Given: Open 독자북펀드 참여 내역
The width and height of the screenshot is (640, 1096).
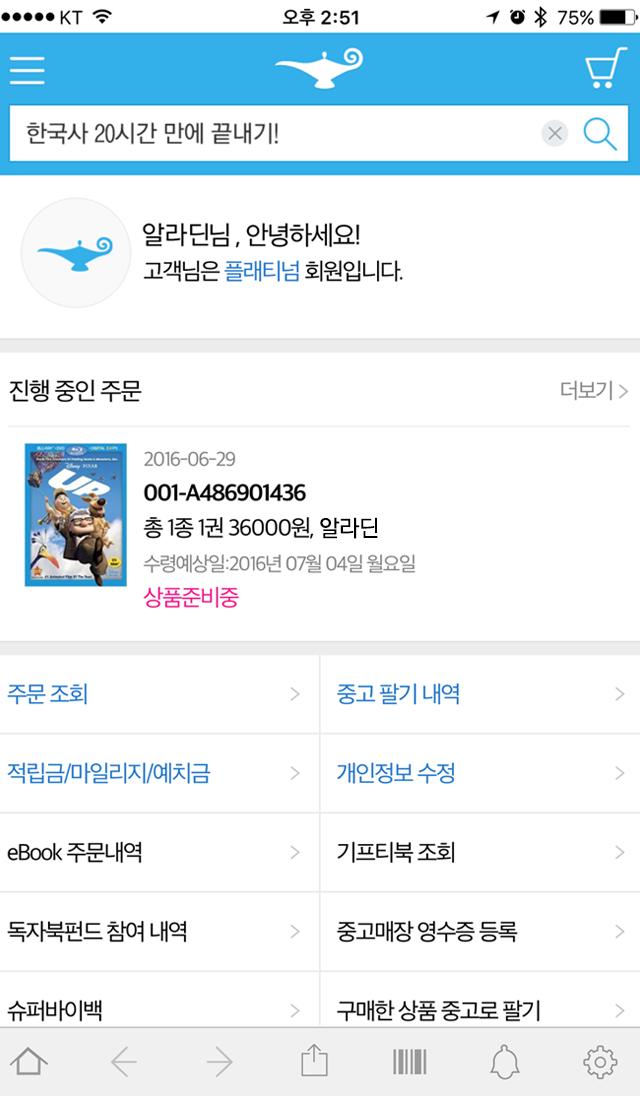Looking at the screenshot, I should [159, 931].
